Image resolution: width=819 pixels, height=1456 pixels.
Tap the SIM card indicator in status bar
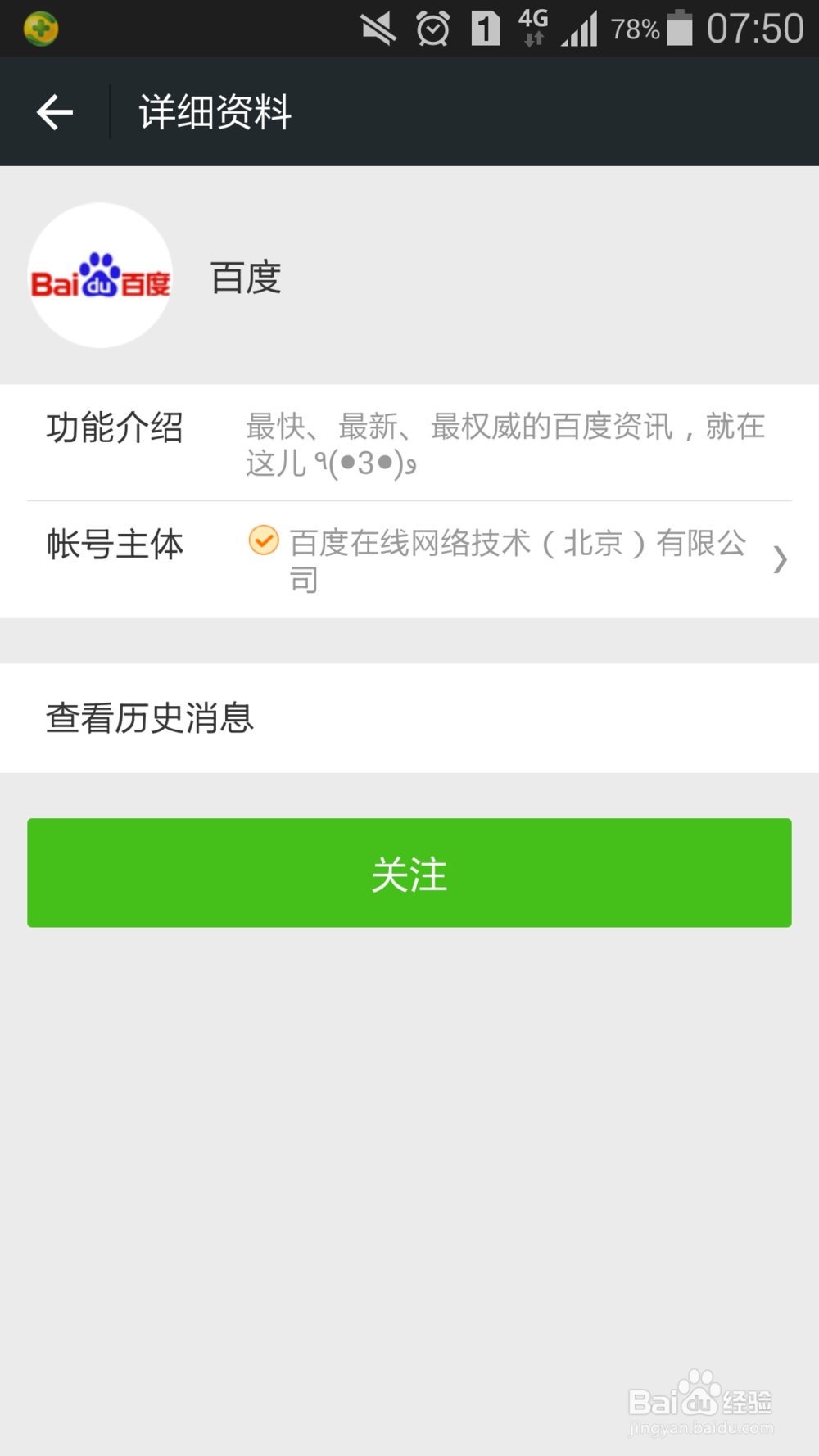484,27
